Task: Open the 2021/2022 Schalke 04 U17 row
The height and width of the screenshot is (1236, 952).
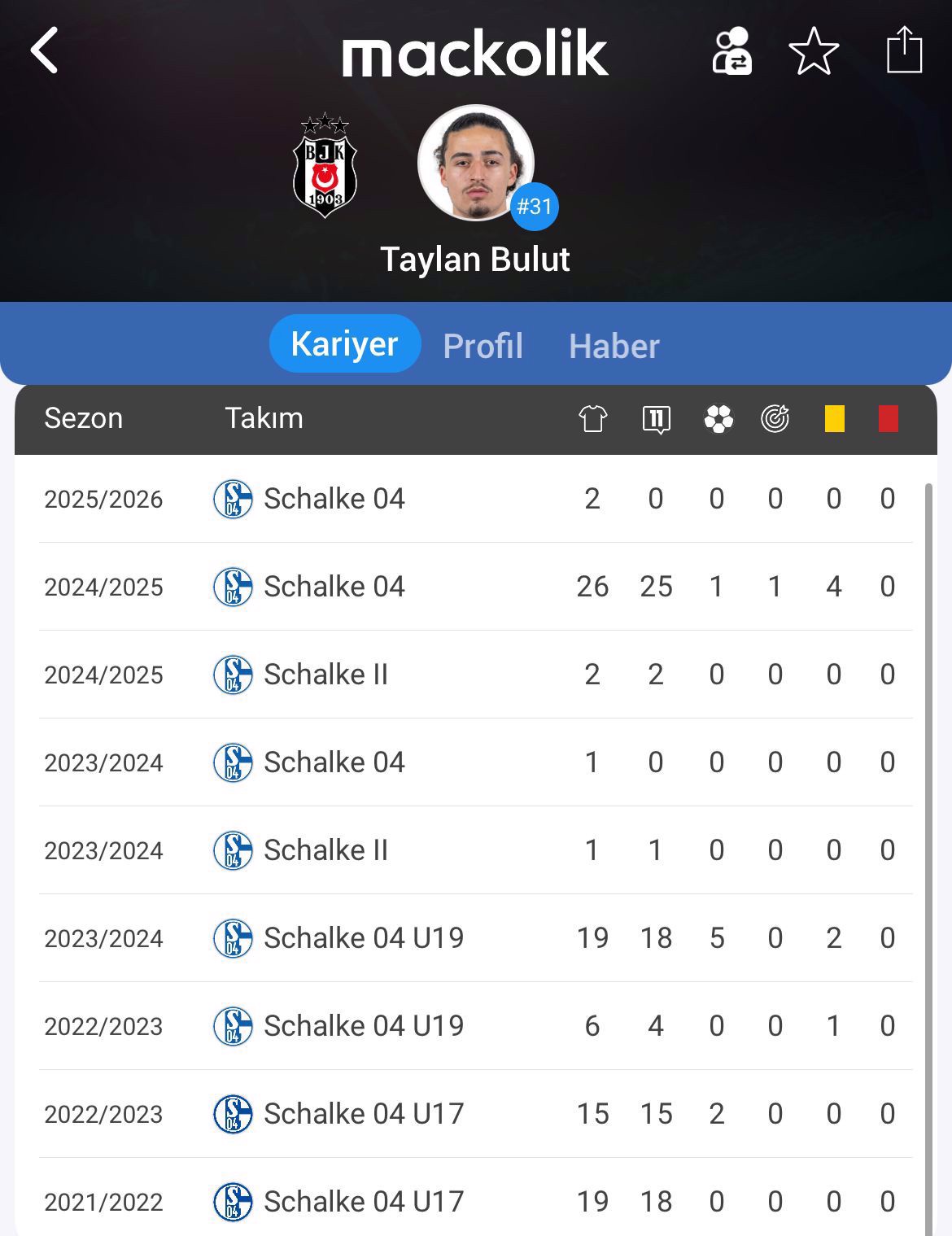Action: [363, 1201]
